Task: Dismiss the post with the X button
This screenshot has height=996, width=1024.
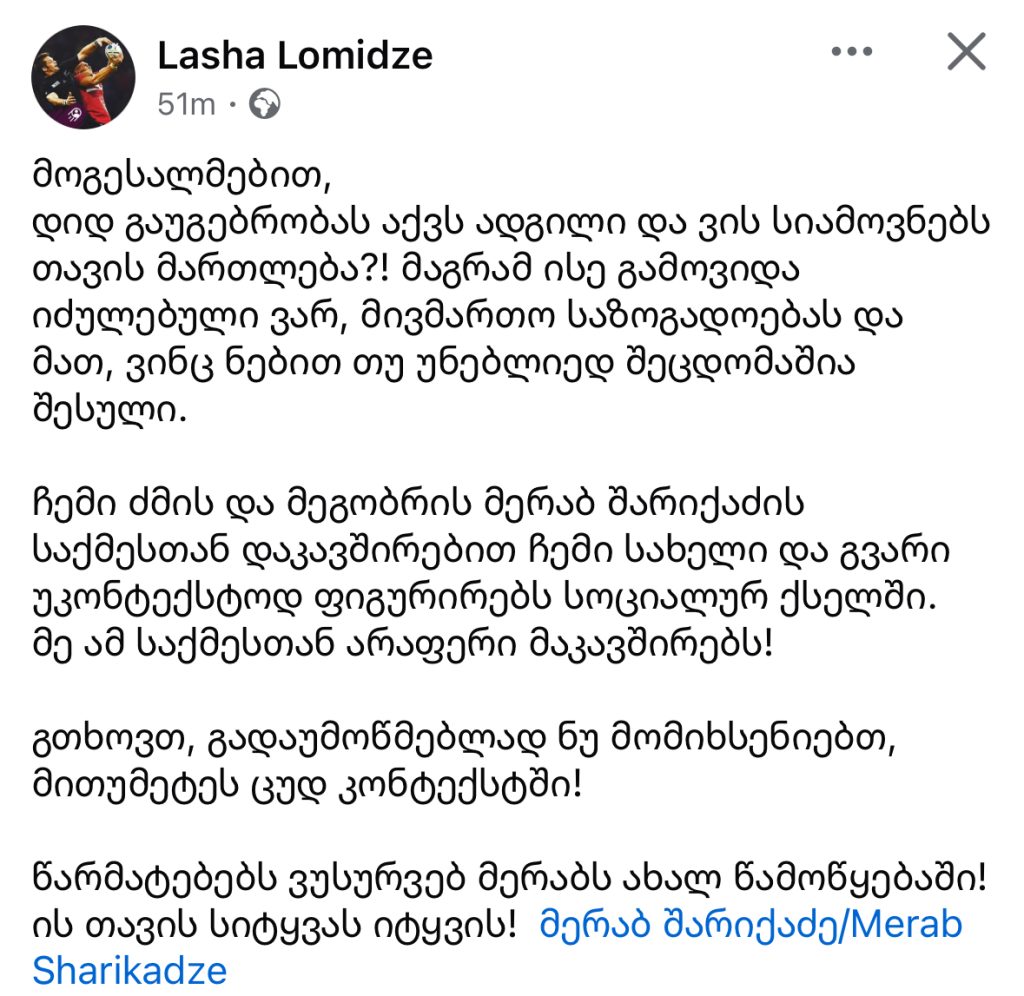Action: [x=966, y=52]
